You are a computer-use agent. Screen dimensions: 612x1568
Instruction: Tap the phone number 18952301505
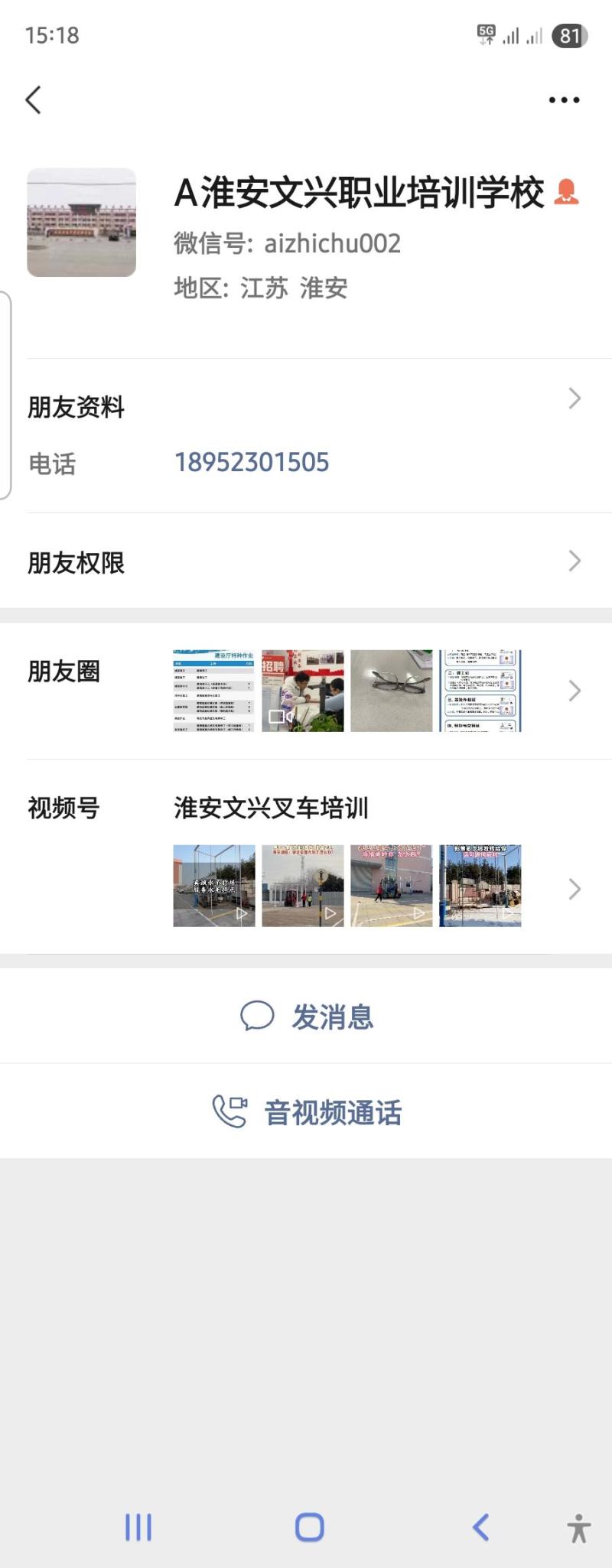coord(252,463)
